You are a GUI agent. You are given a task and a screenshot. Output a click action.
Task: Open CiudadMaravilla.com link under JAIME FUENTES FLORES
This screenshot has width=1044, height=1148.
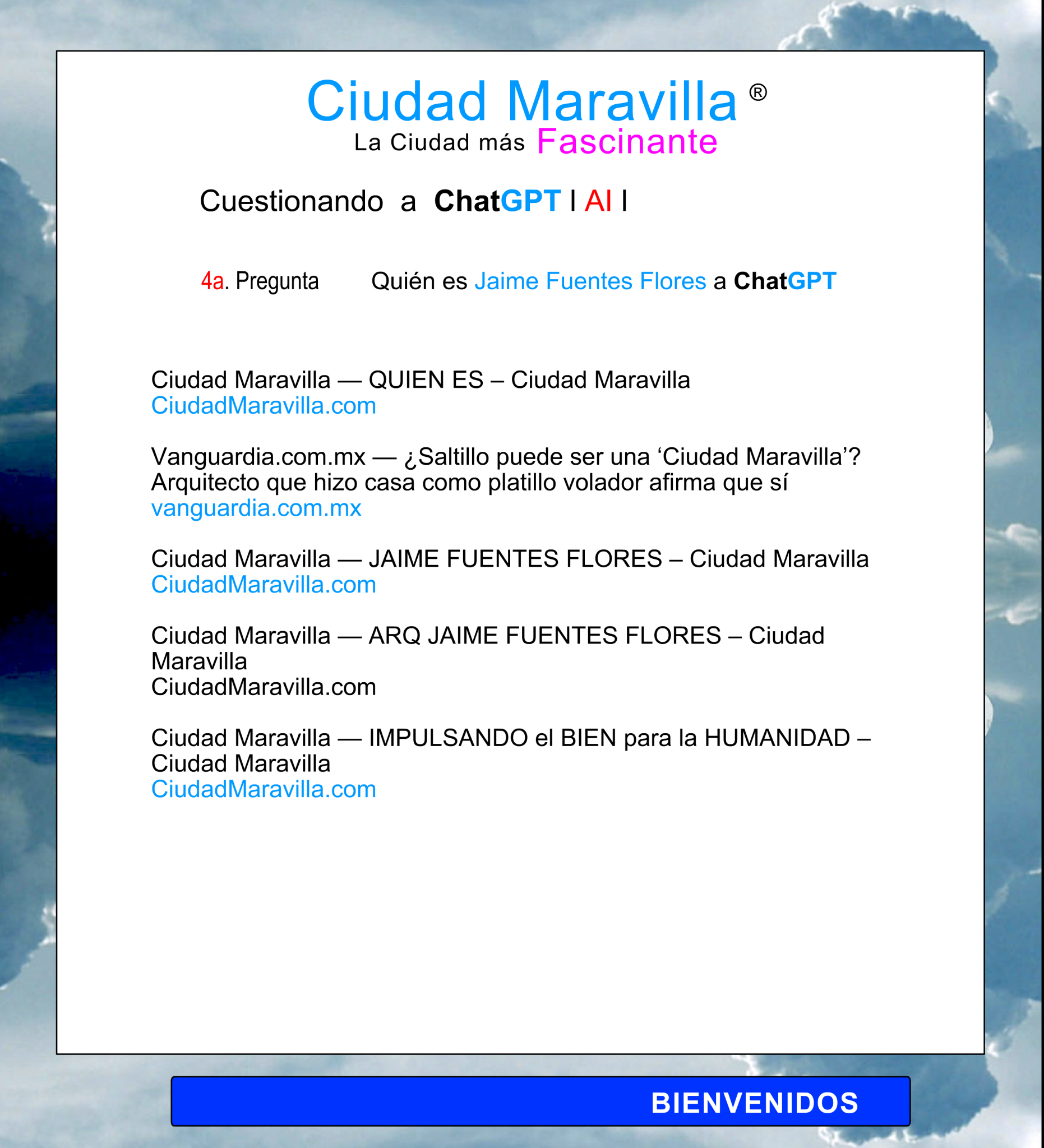coord(263,585)
